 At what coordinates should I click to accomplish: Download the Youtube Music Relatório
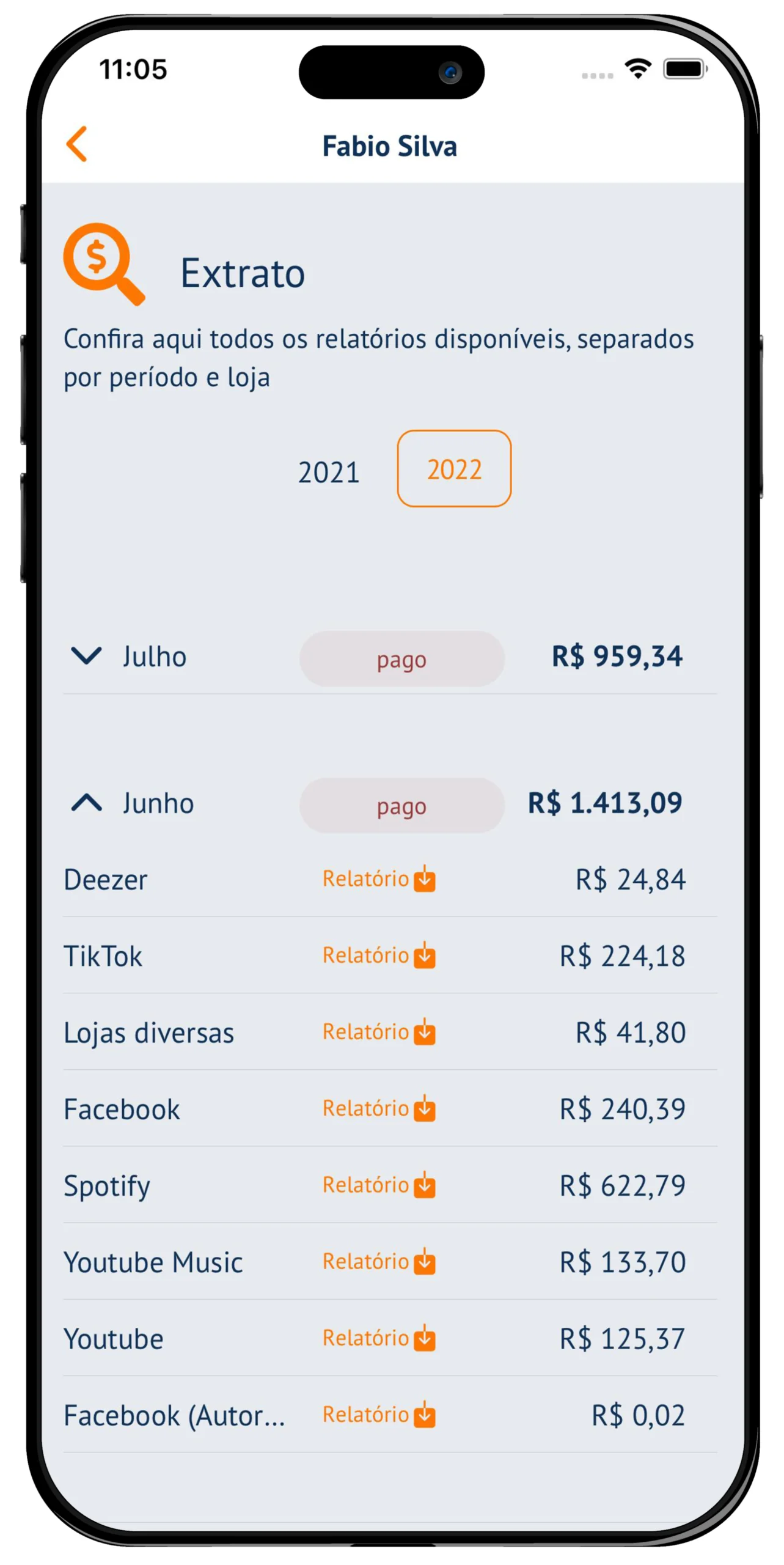pyautogui.click(x=378, y=1261)
